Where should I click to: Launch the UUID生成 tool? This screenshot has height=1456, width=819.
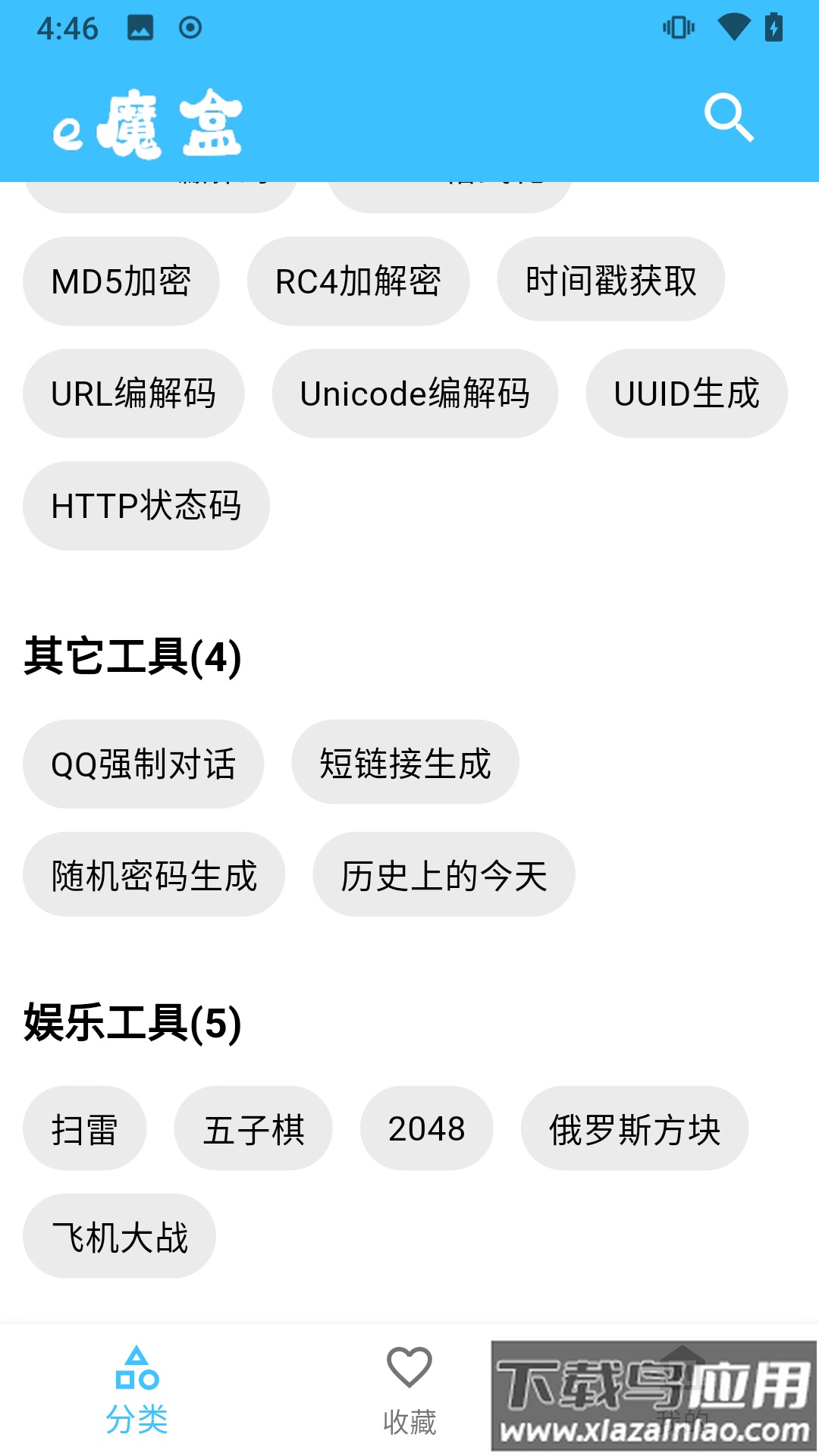click(x=686, y=393)
